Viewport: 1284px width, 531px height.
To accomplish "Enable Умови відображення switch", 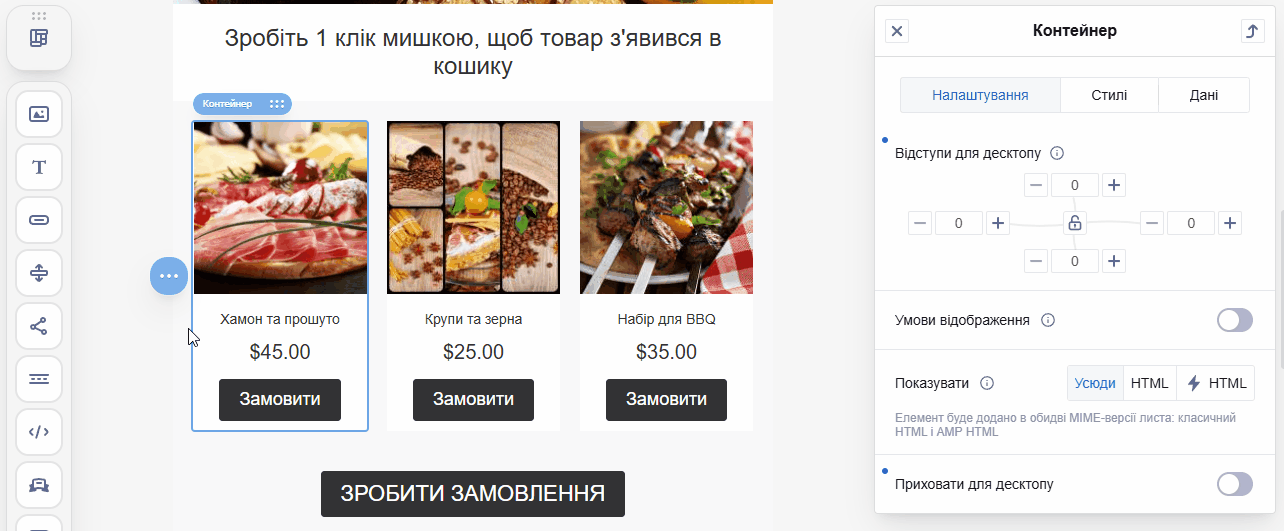I will tap(1234, 320).
